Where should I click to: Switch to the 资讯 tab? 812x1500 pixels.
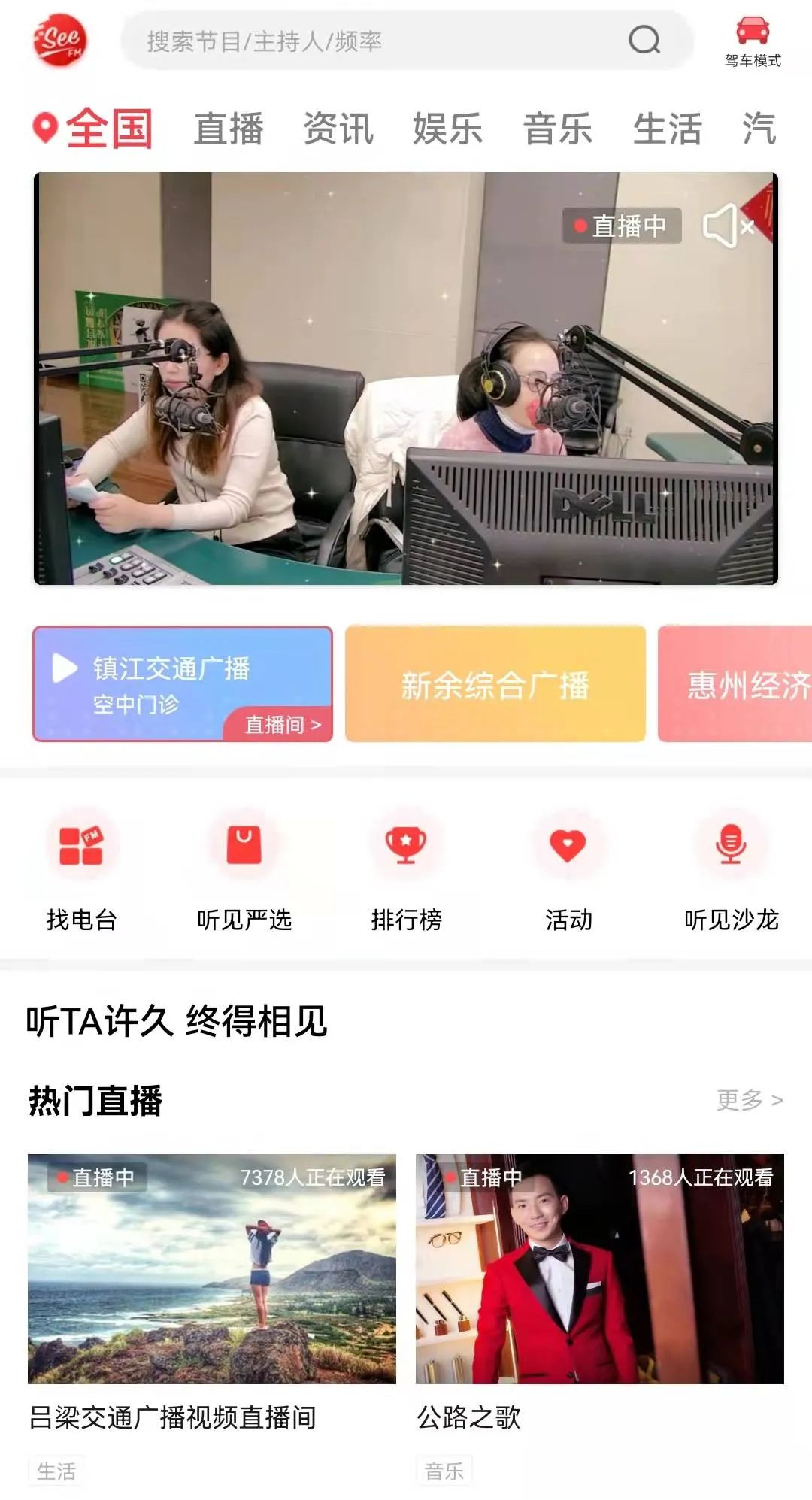[338, 129]
